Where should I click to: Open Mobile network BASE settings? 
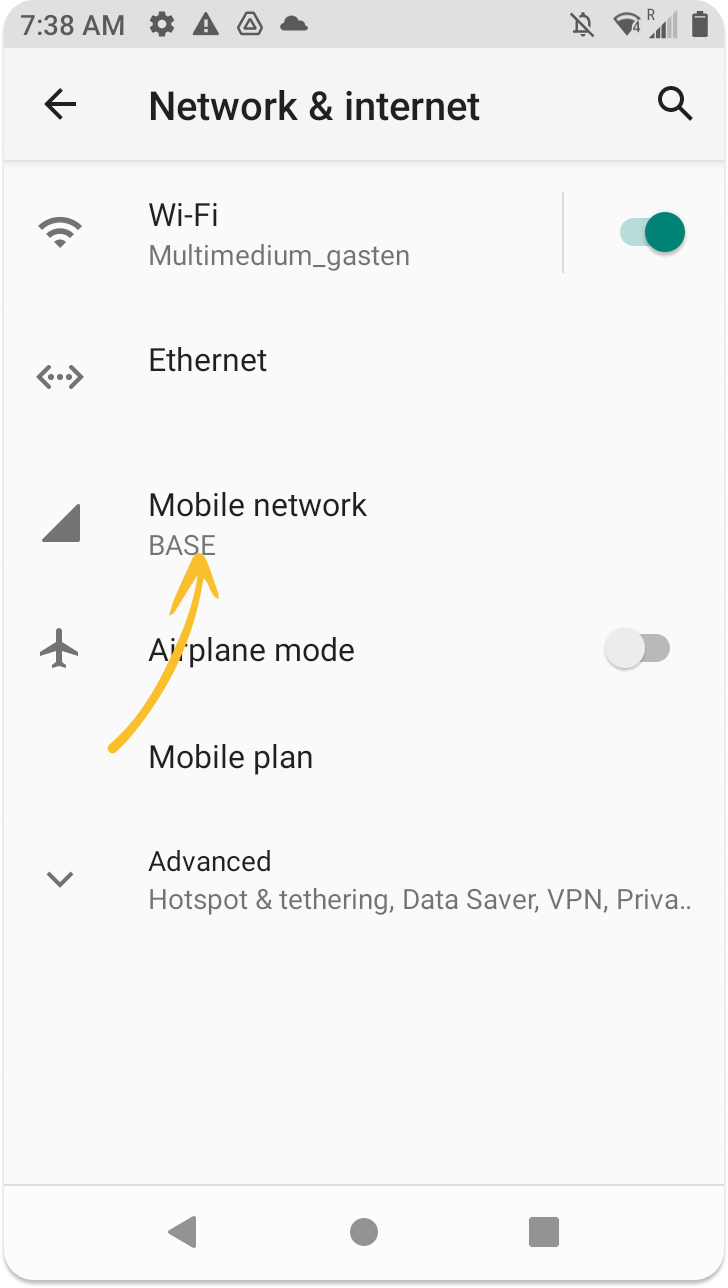coord(364,523)
